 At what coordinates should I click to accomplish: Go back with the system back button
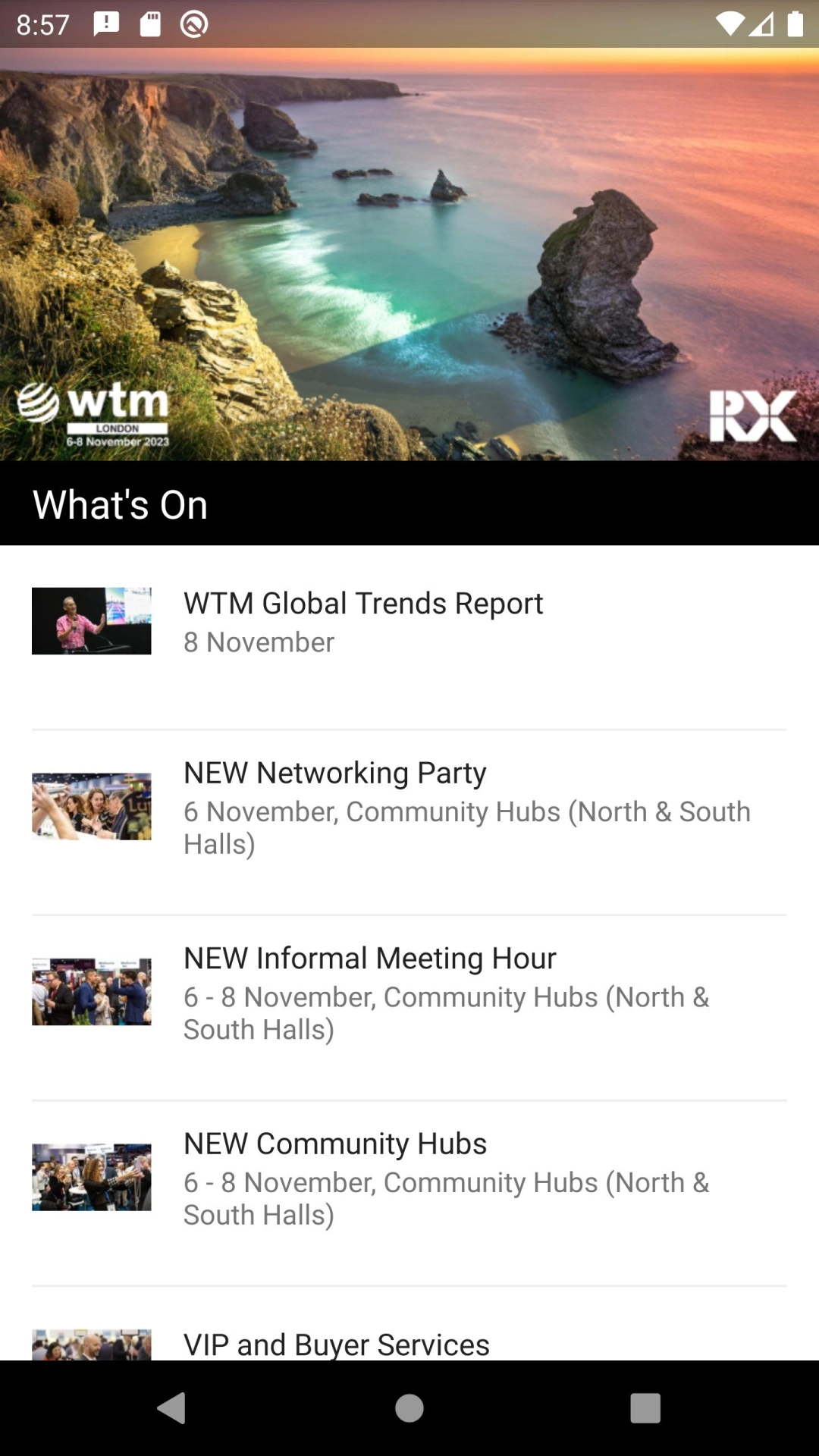[x=172, y=1408]
